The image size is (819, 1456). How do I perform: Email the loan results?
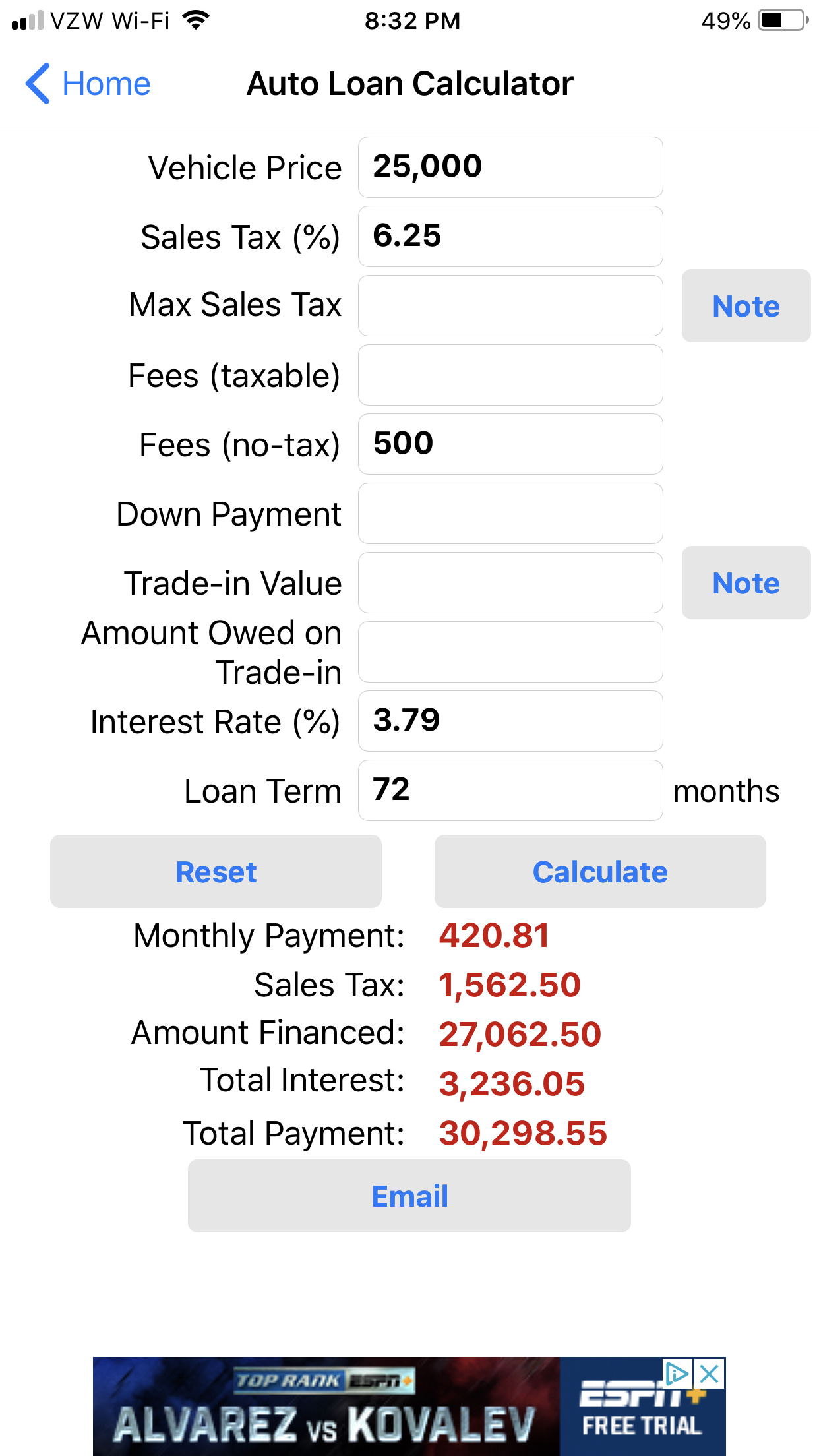409,1196
